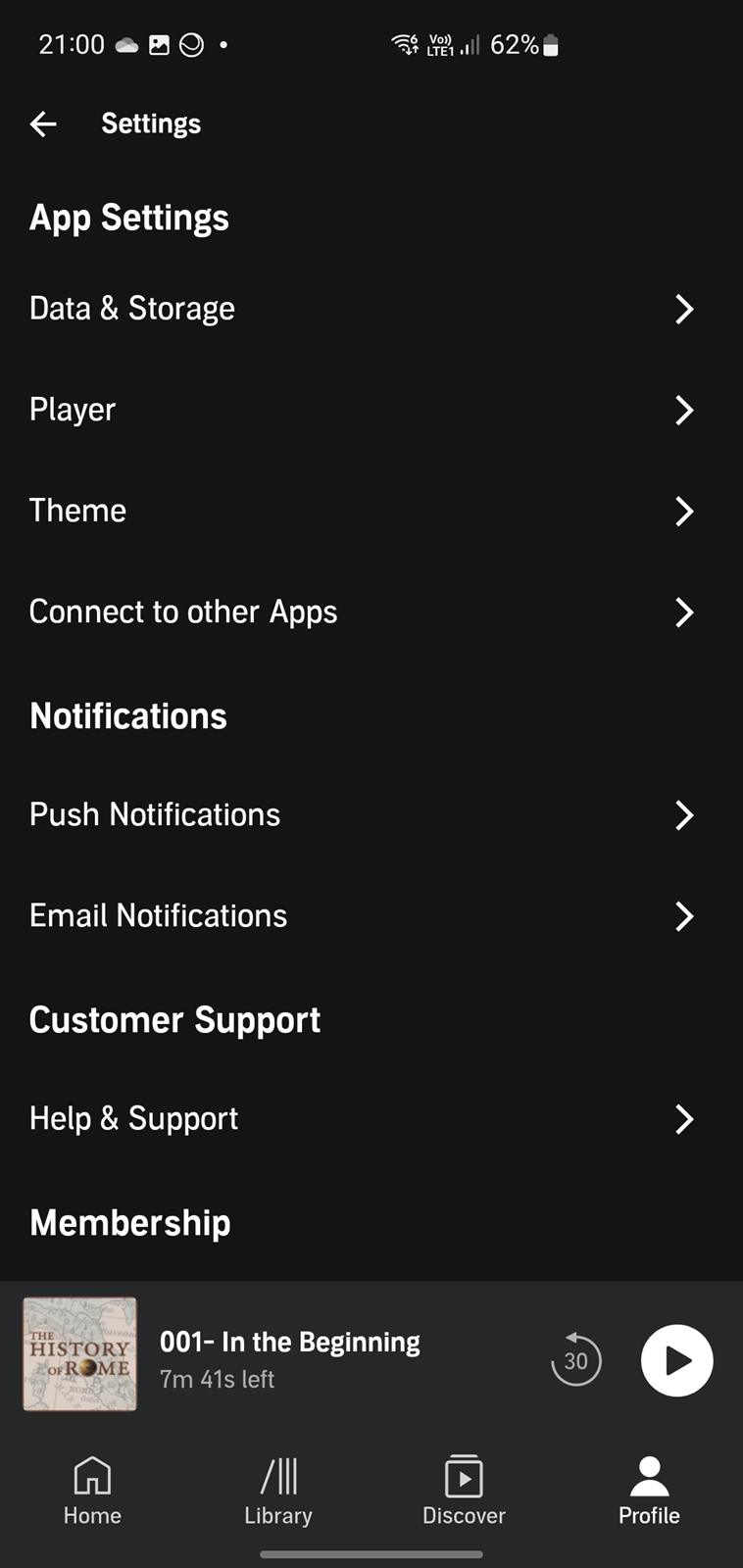Viewport: 743px width, 1568px height.
Task: Open Help & Support
Action: click(x=371, y=1118)
